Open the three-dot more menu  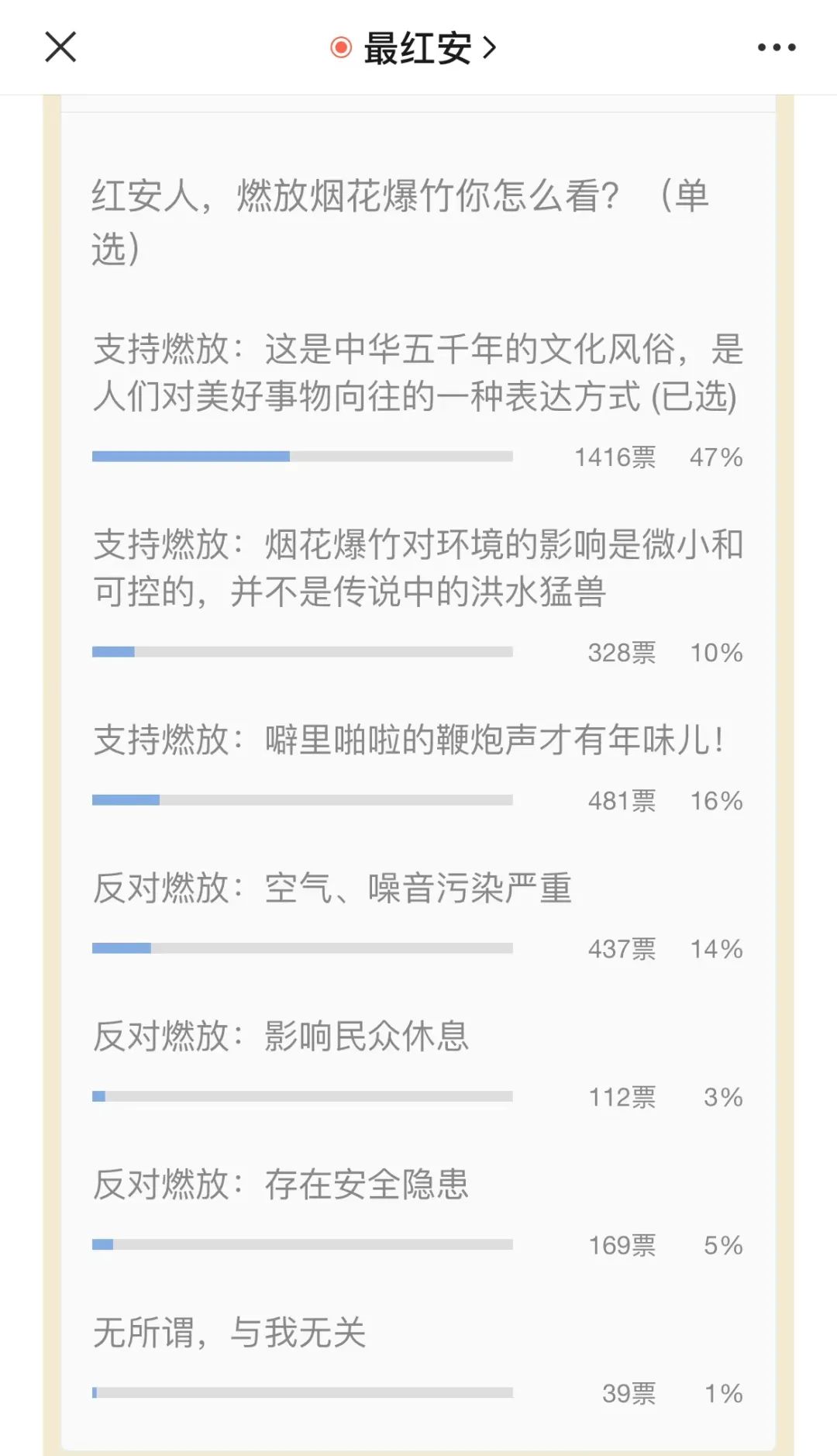click(777, 48)
